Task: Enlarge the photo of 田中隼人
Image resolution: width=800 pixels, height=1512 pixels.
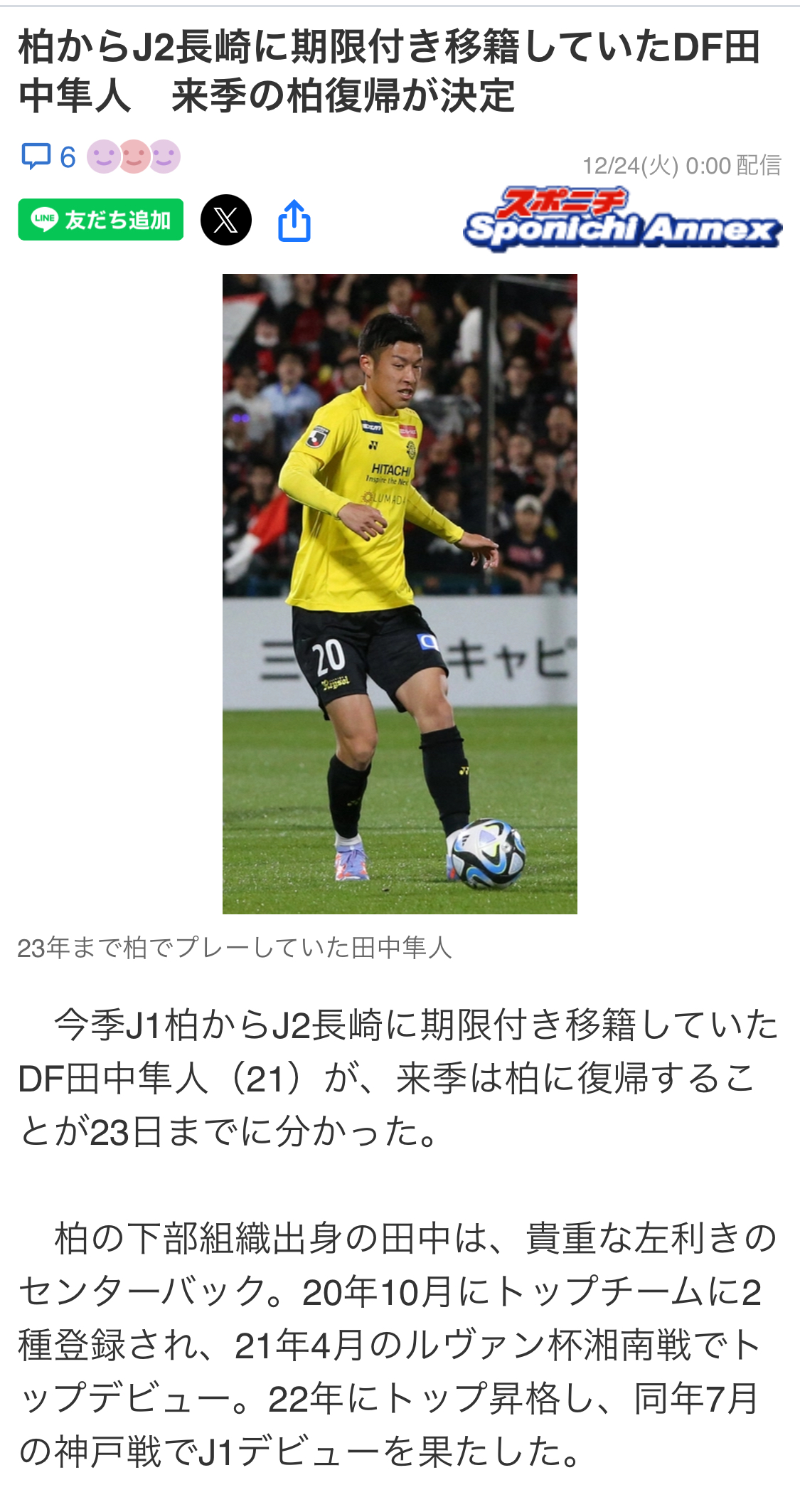Action: click(400, 593)
